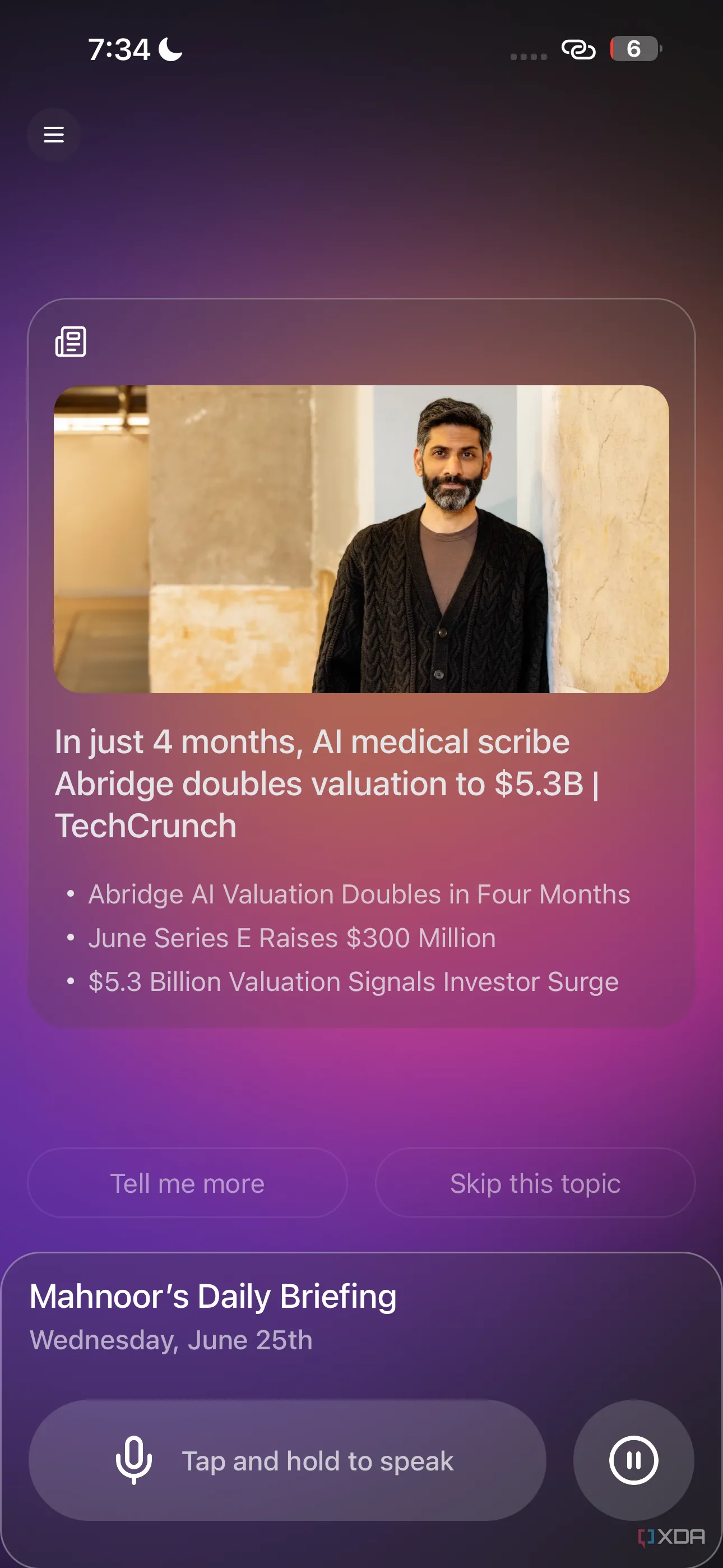The image size is (723, 1568).
Task: Open the hamburger menu
Action: 54,135
